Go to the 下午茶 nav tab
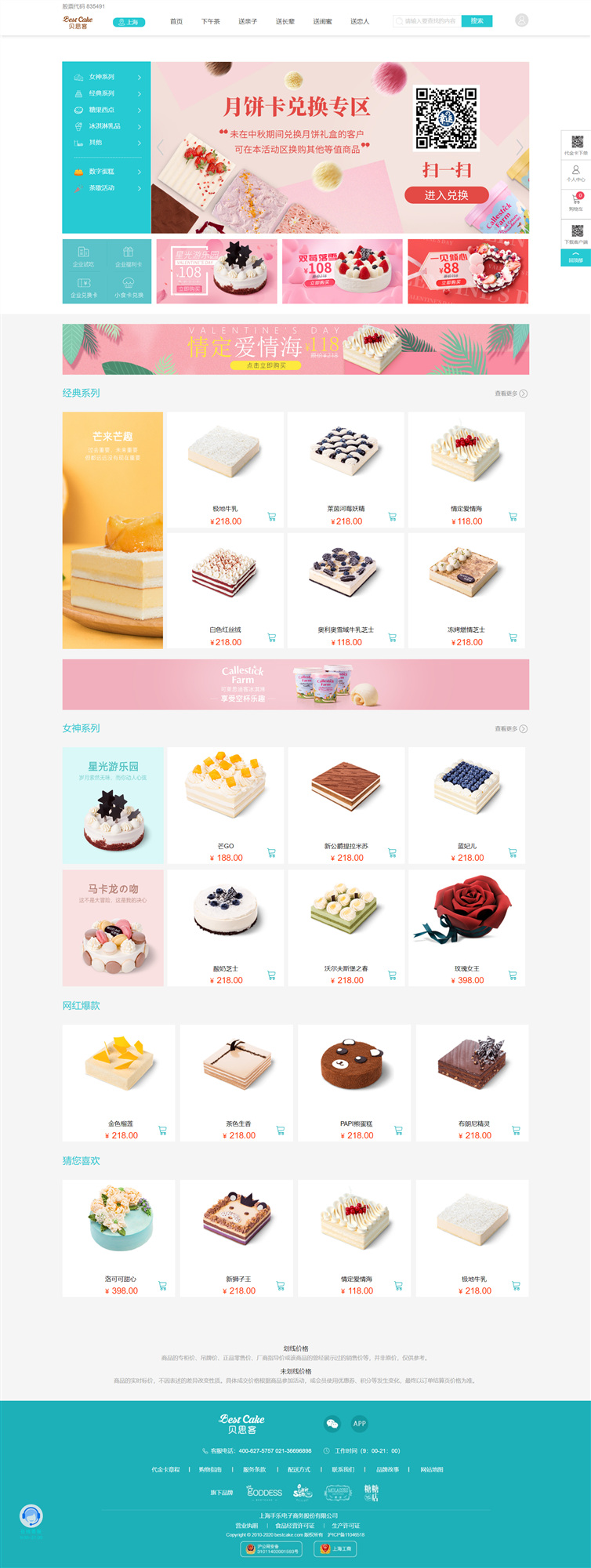 [210, 21]
